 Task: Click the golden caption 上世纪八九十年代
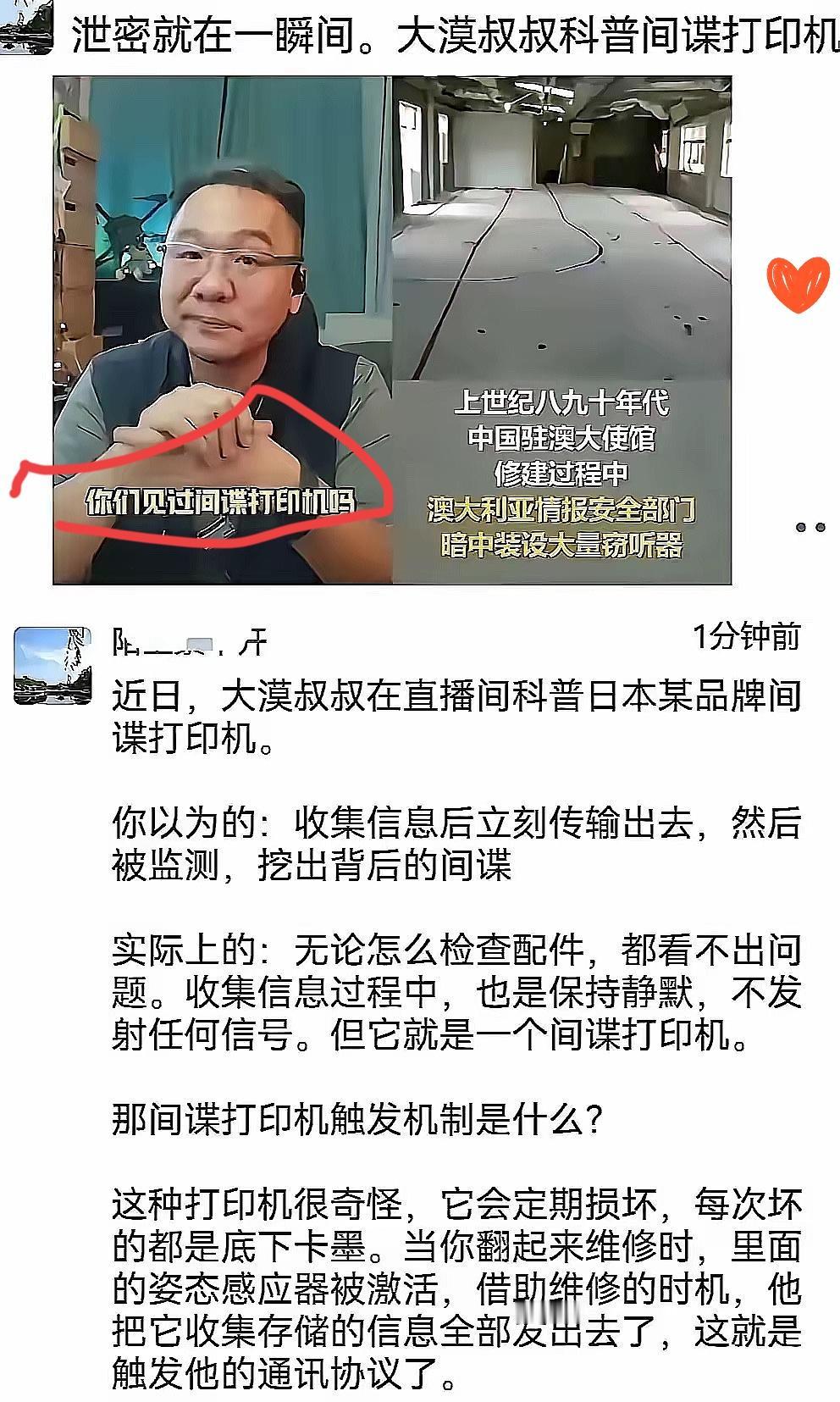[564, 406]
